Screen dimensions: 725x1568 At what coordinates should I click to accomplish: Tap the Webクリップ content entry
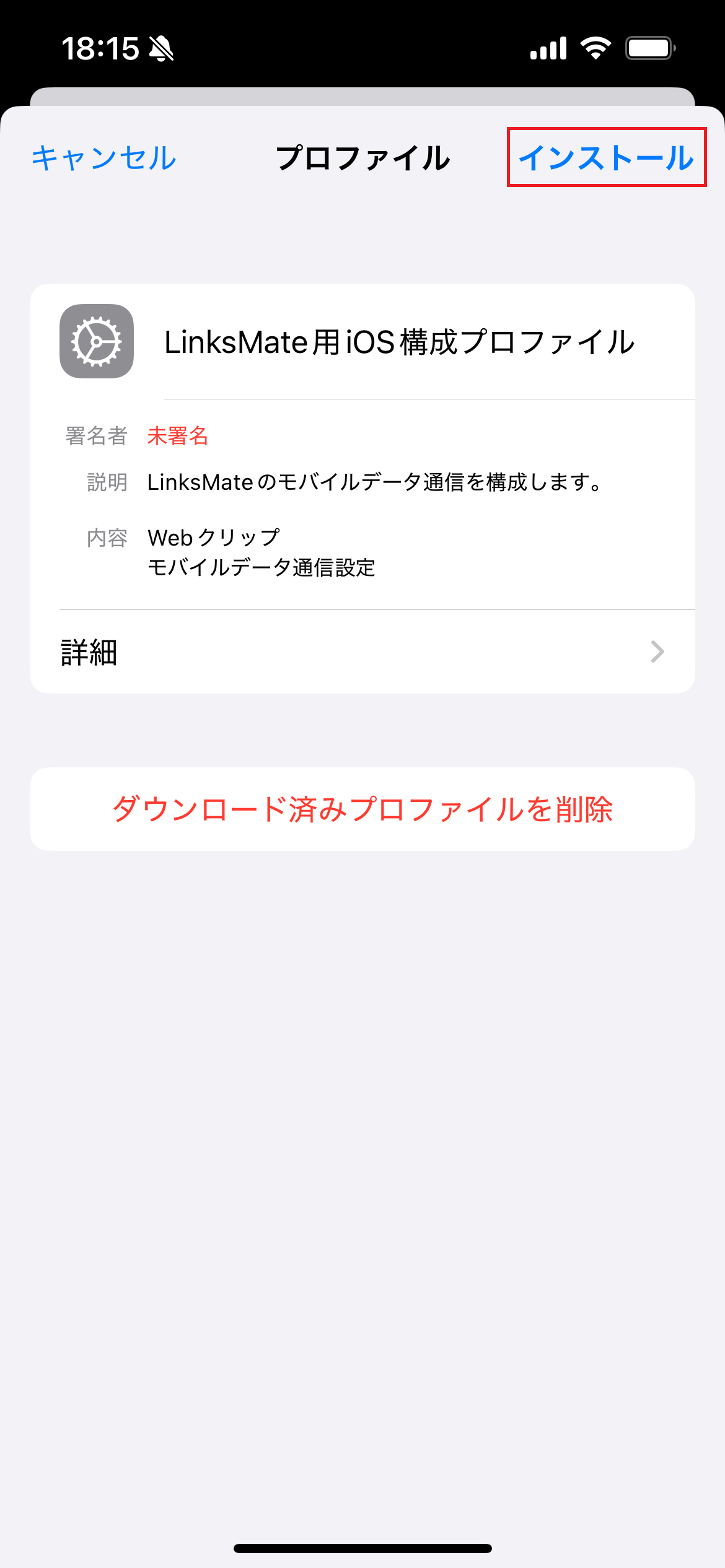(x=211, y=538)
